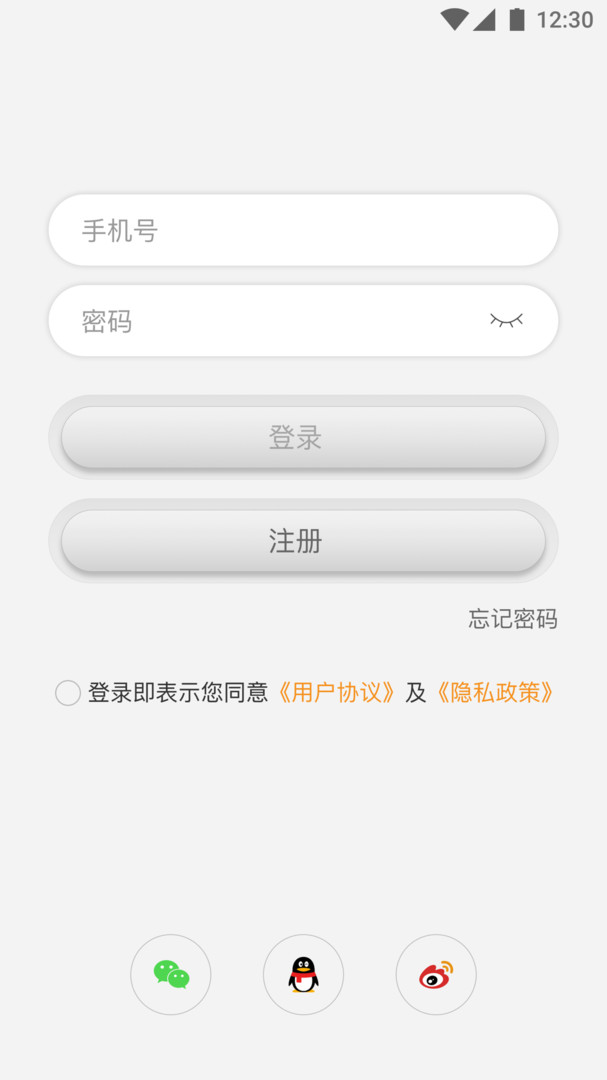Sign in using the QQ penguin icon
The width and height of the screenshot is (607, 1080).
pos(303,975)
